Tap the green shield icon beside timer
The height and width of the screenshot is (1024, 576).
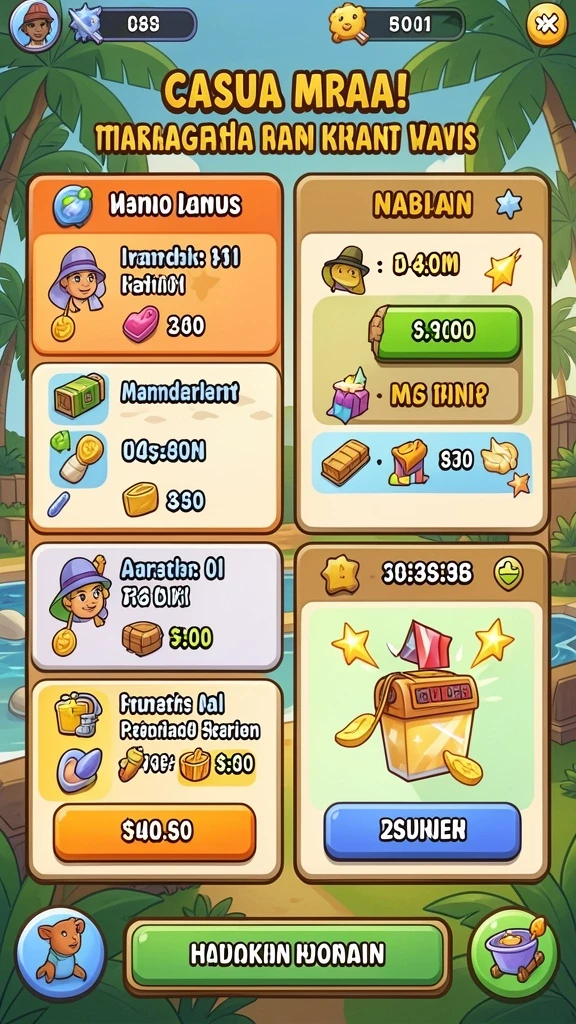(508, 574)
